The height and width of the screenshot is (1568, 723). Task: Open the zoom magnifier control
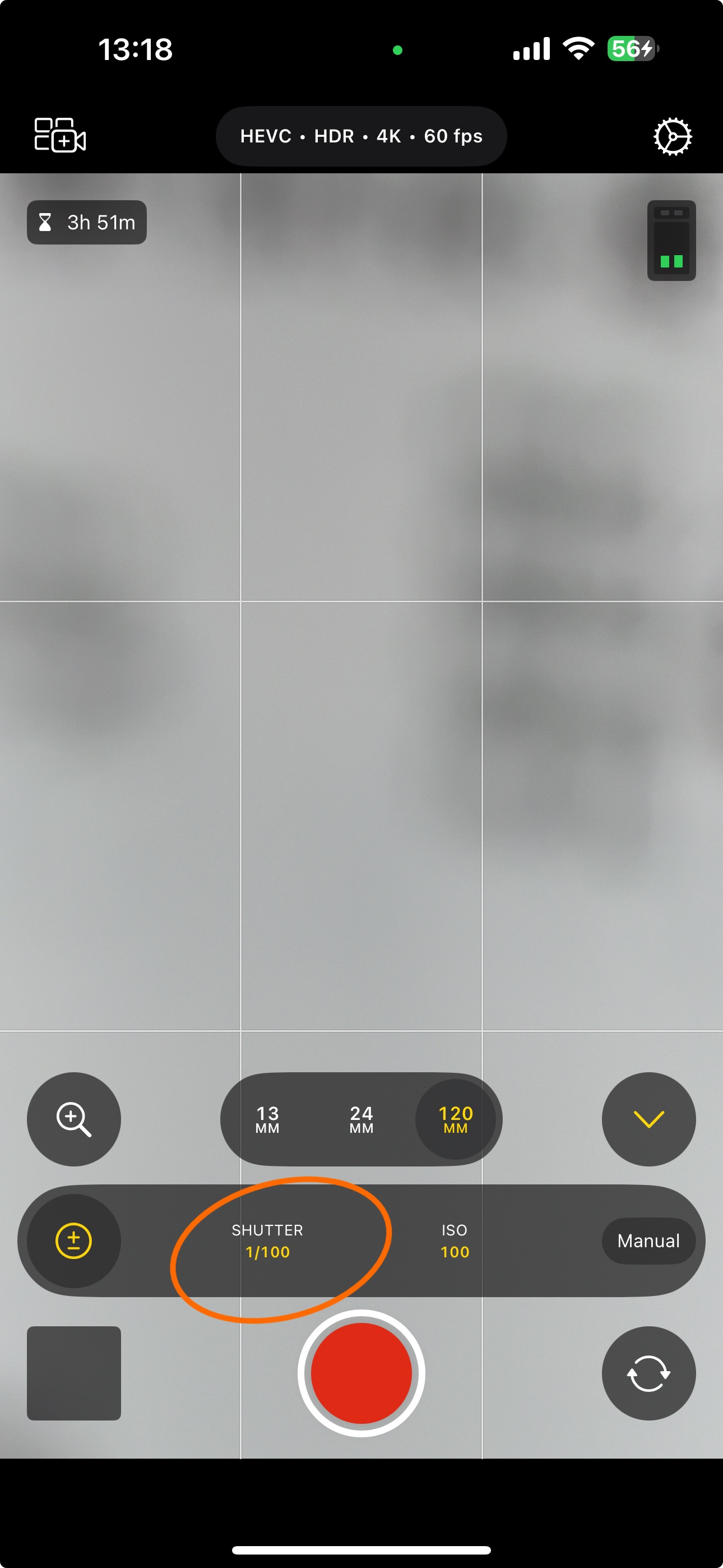(73, 1119)
